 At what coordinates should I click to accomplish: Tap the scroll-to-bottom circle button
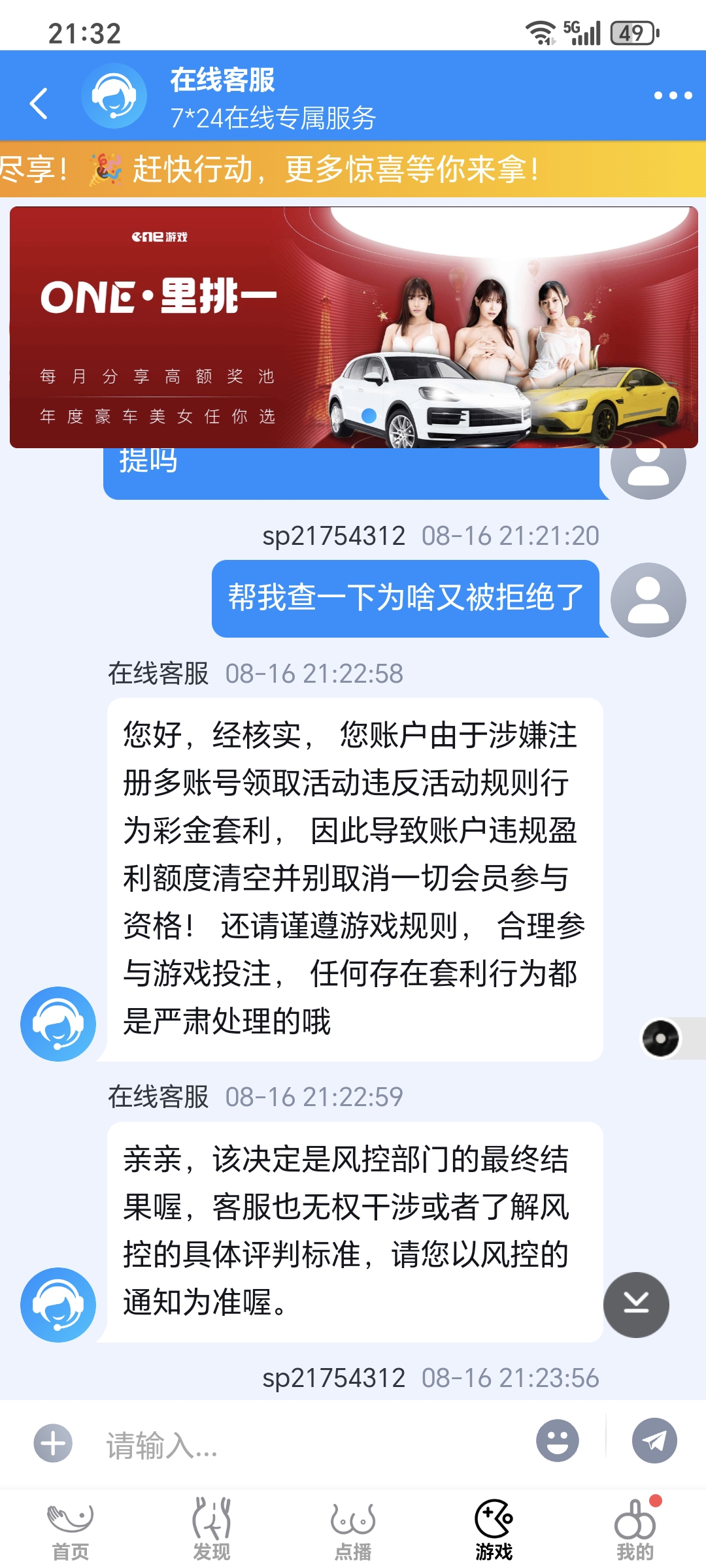tap(635, 1304)
